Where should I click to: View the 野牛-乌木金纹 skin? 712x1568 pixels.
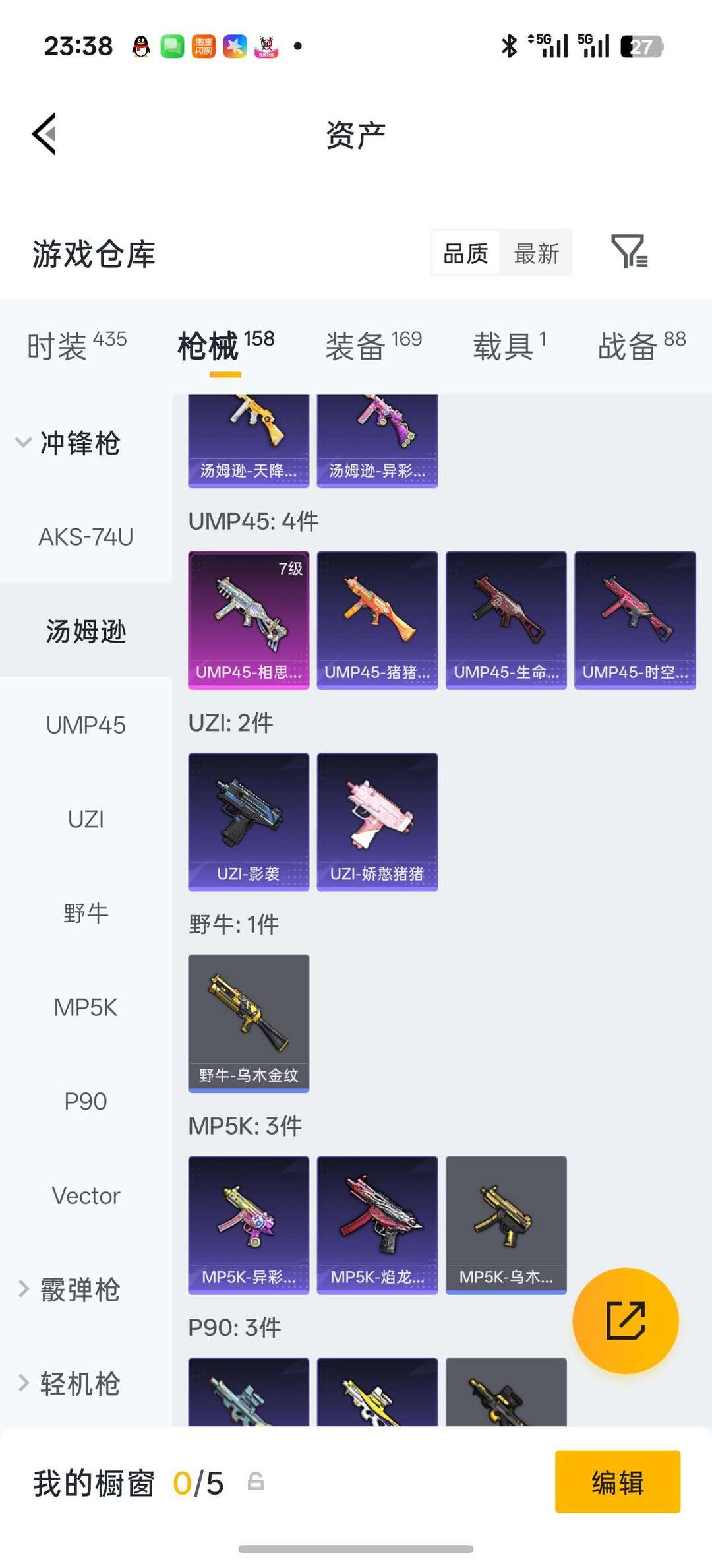click(x=249, y=1023)
